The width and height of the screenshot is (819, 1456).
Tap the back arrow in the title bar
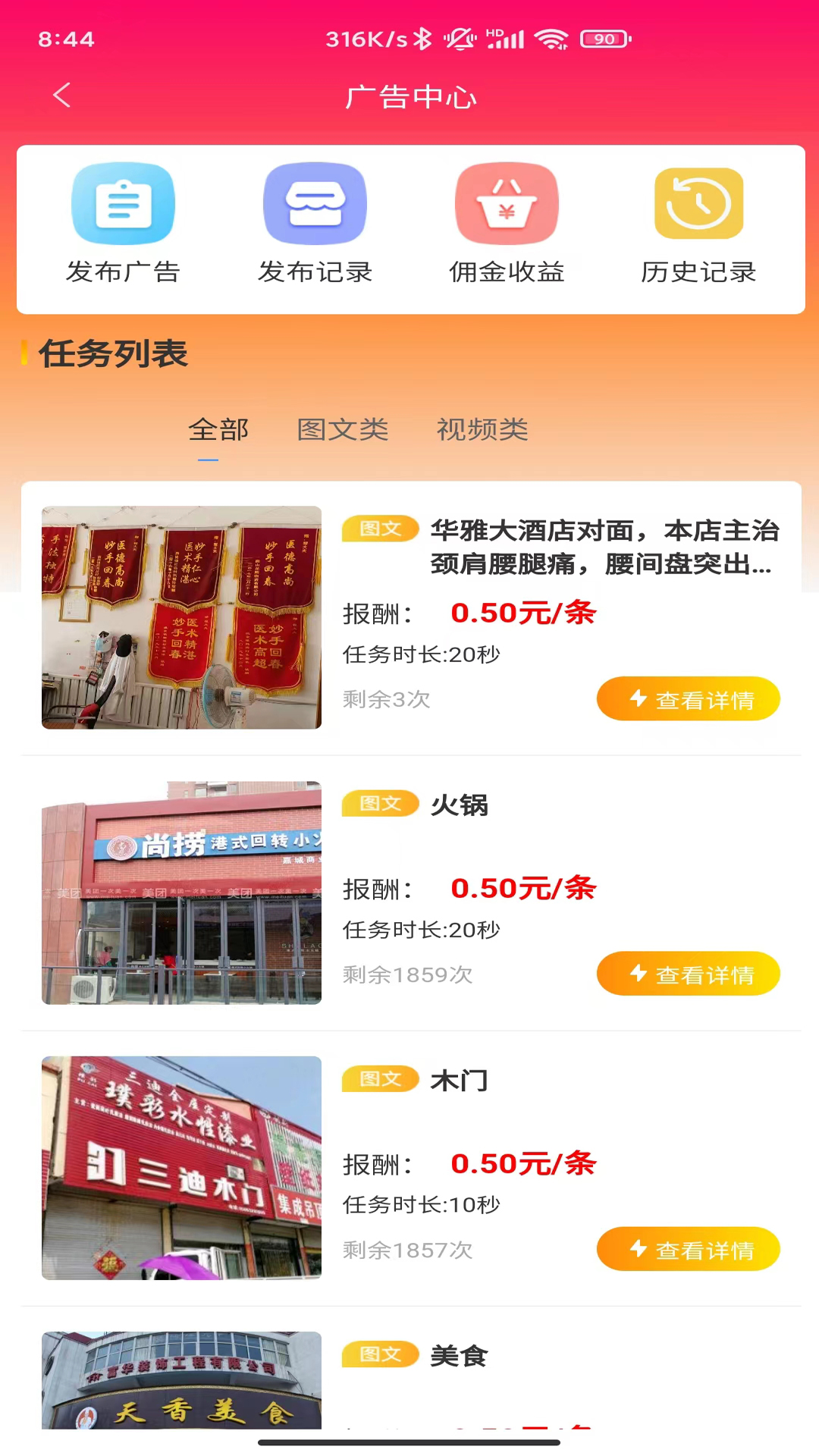61,96
